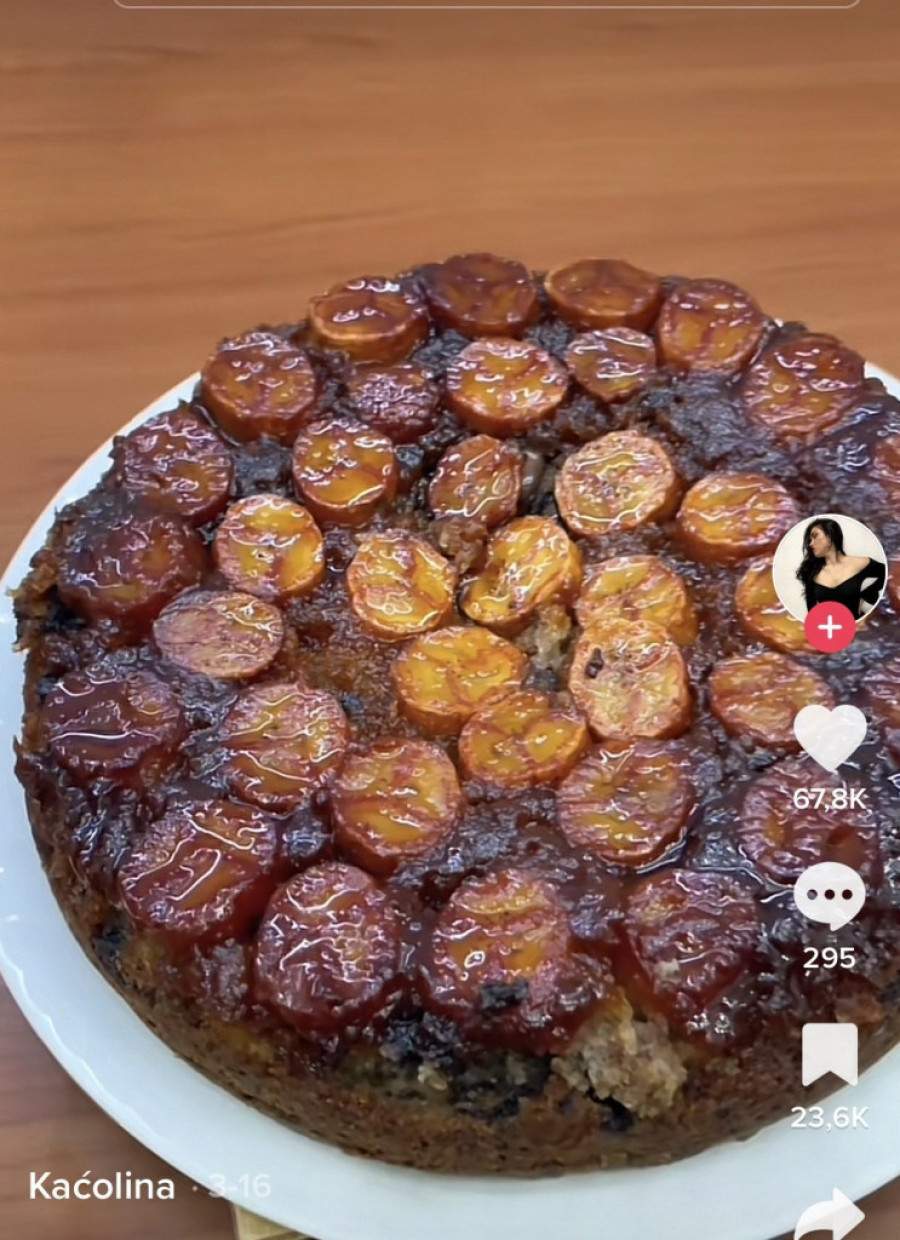900x1240 pixels.
Task: Open the creator's profile picture
Action: coord(829,567)
